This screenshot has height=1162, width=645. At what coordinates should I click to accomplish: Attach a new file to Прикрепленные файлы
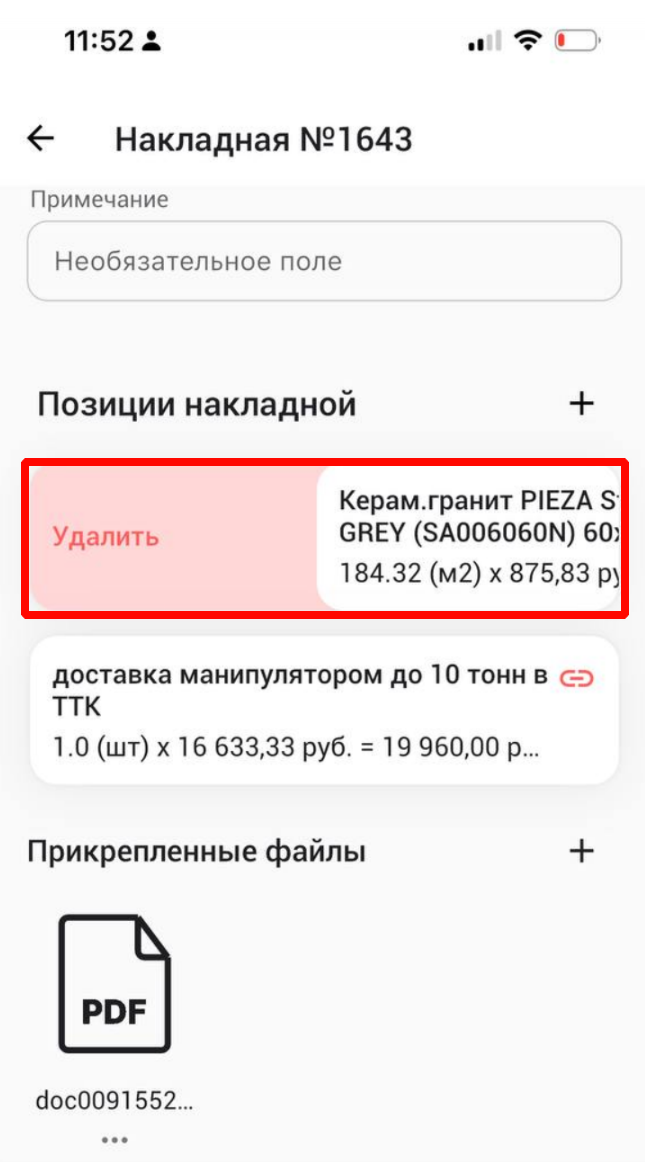[x=581, y=851]
